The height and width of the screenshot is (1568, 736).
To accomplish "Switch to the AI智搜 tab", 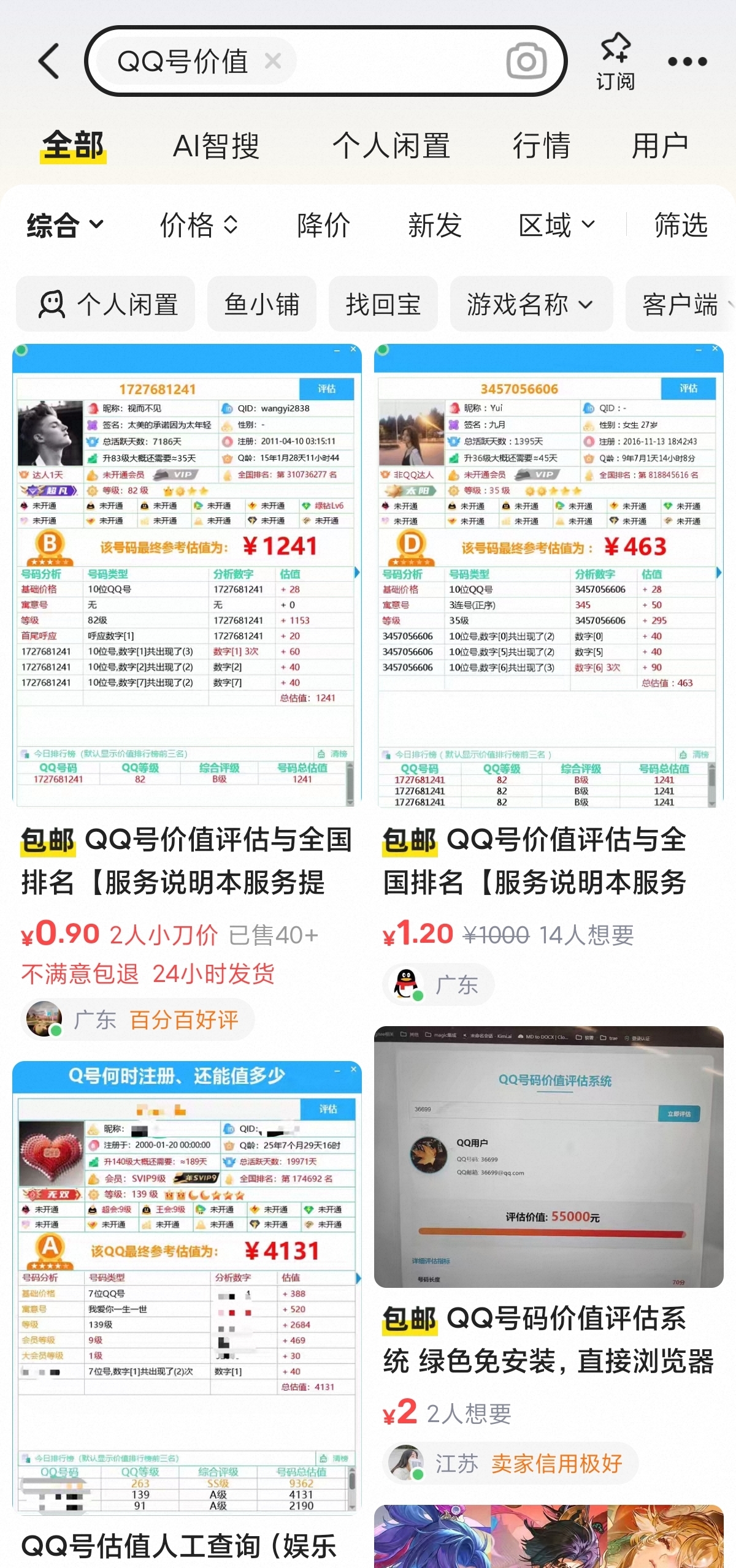I will point(216,146).
